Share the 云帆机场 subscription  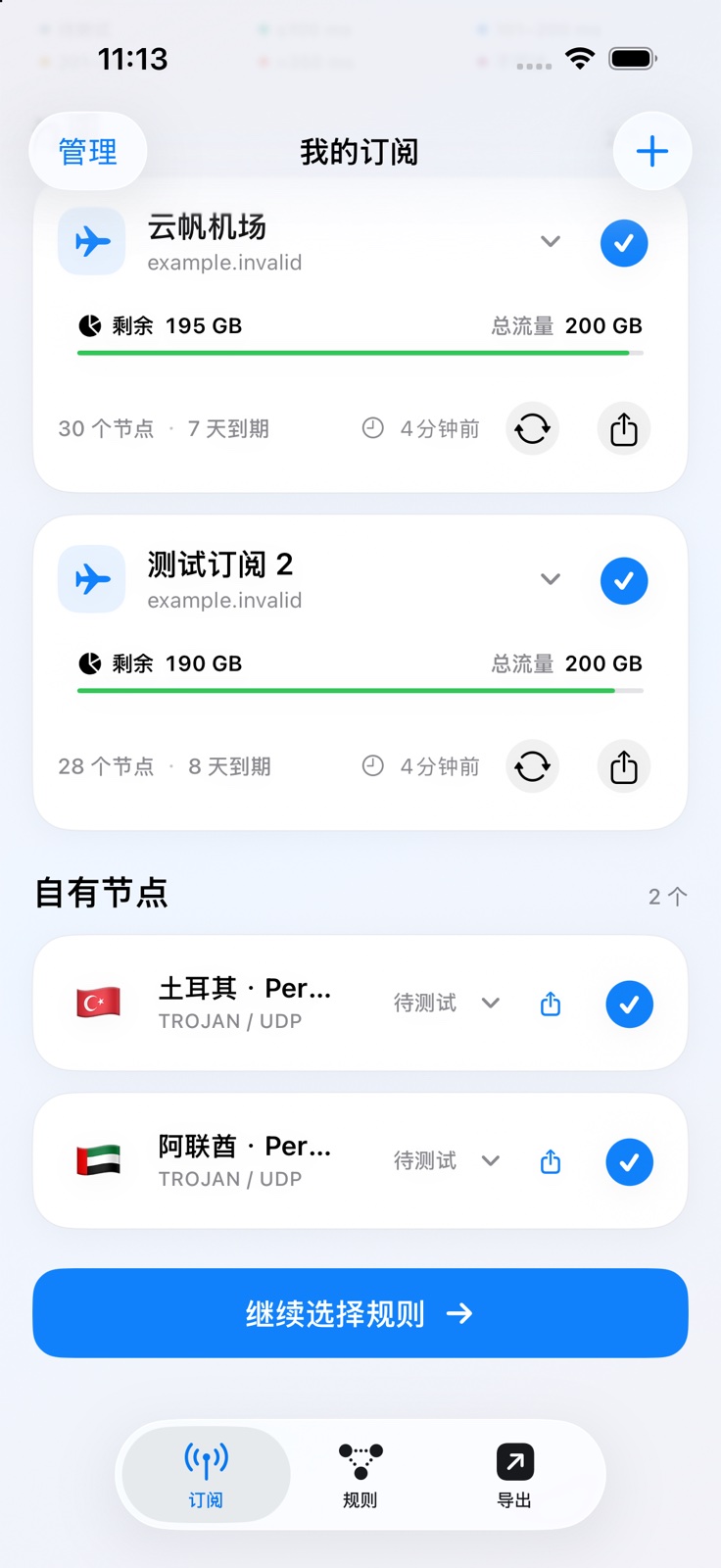(x=624, y=428)
